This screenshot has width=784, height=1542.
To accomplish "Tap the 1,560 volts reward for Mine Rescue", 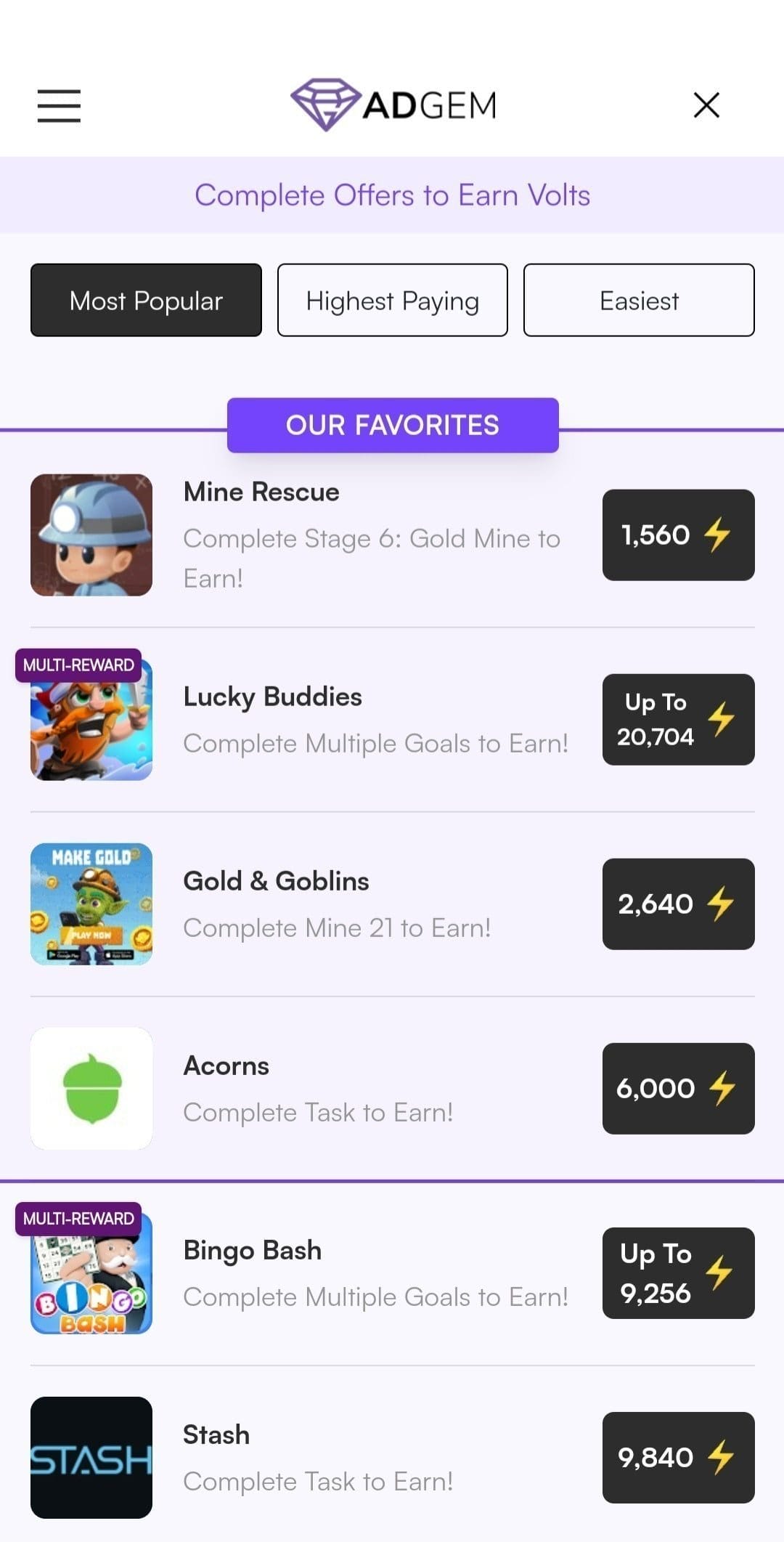I will [678, 535].
